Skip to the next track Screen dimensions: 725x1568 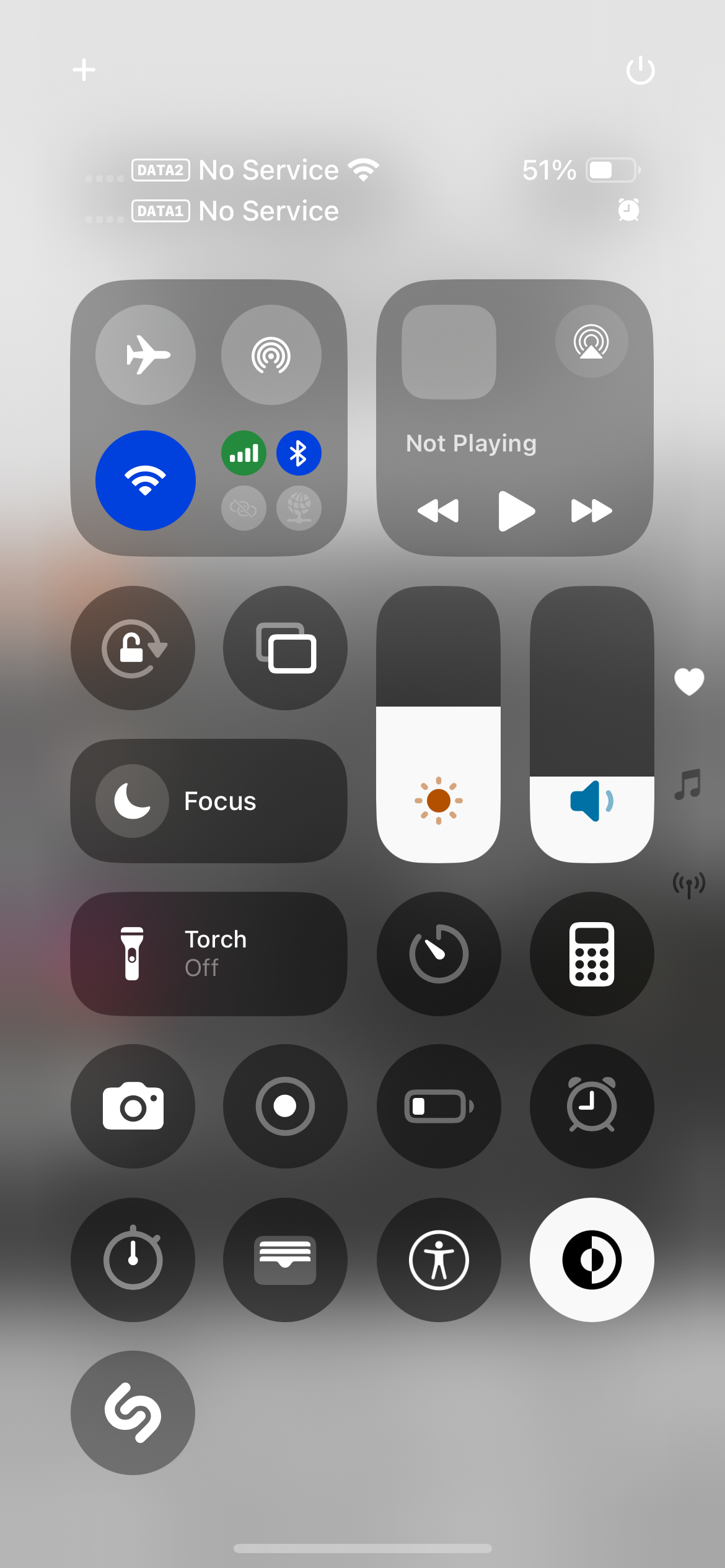click(x=591, y=511)
